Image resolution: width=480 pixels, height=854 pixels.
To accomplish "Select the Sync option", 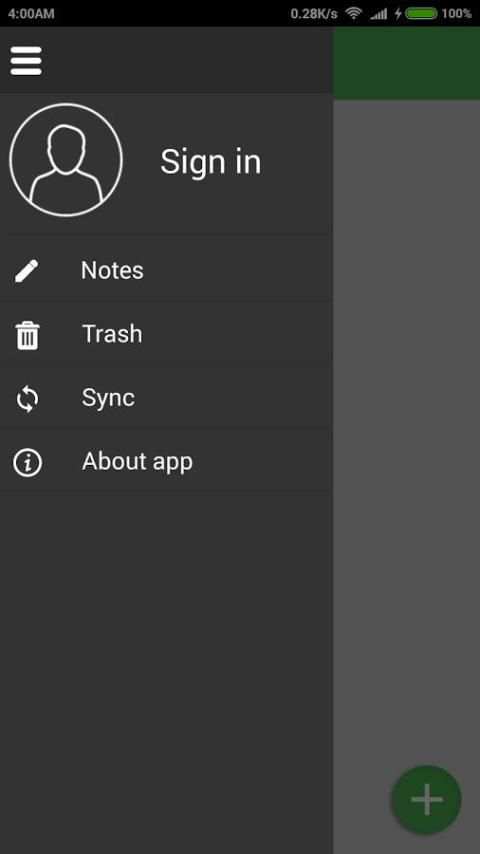I will pyautogui.click(x=166, y=398).
